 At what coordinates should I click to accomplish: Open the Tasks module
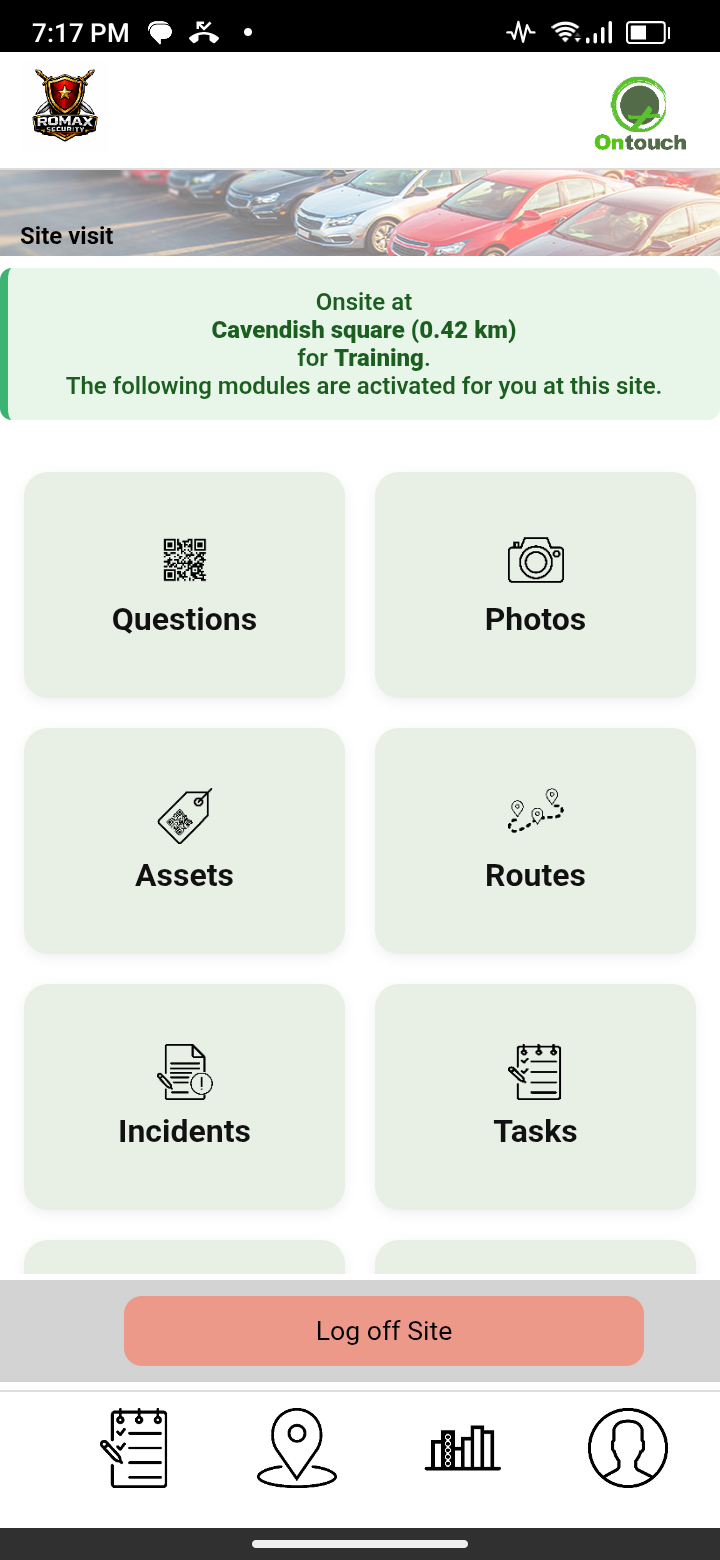[x=535, y=1097]
